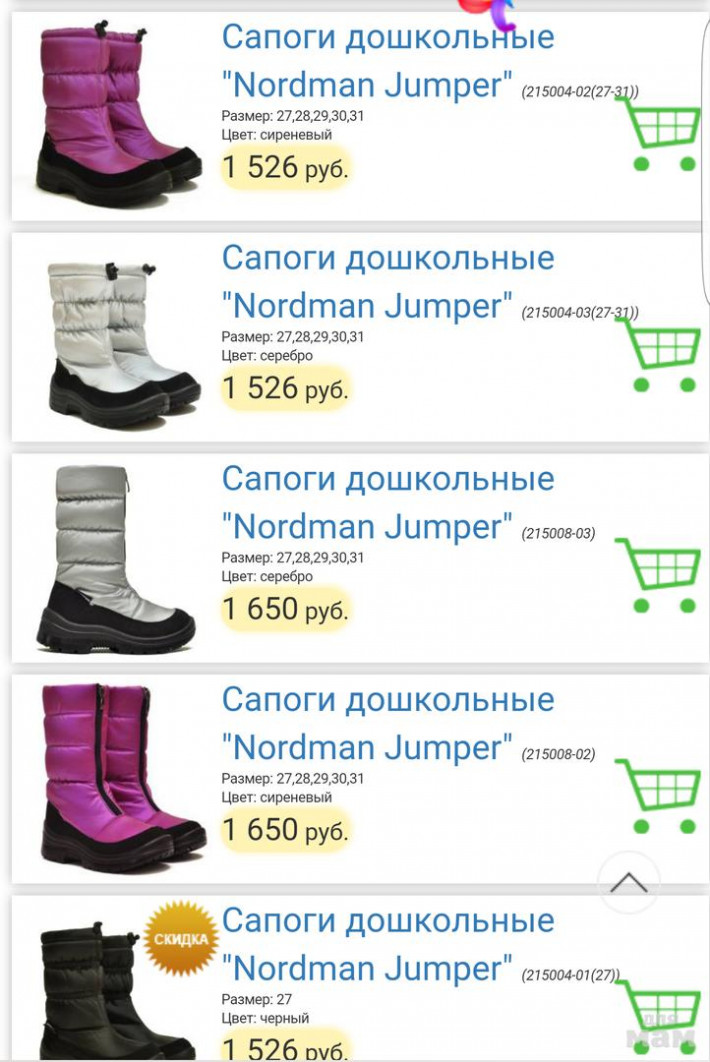Open title link of silver boots 215008-03

click(x=388, y=503)
